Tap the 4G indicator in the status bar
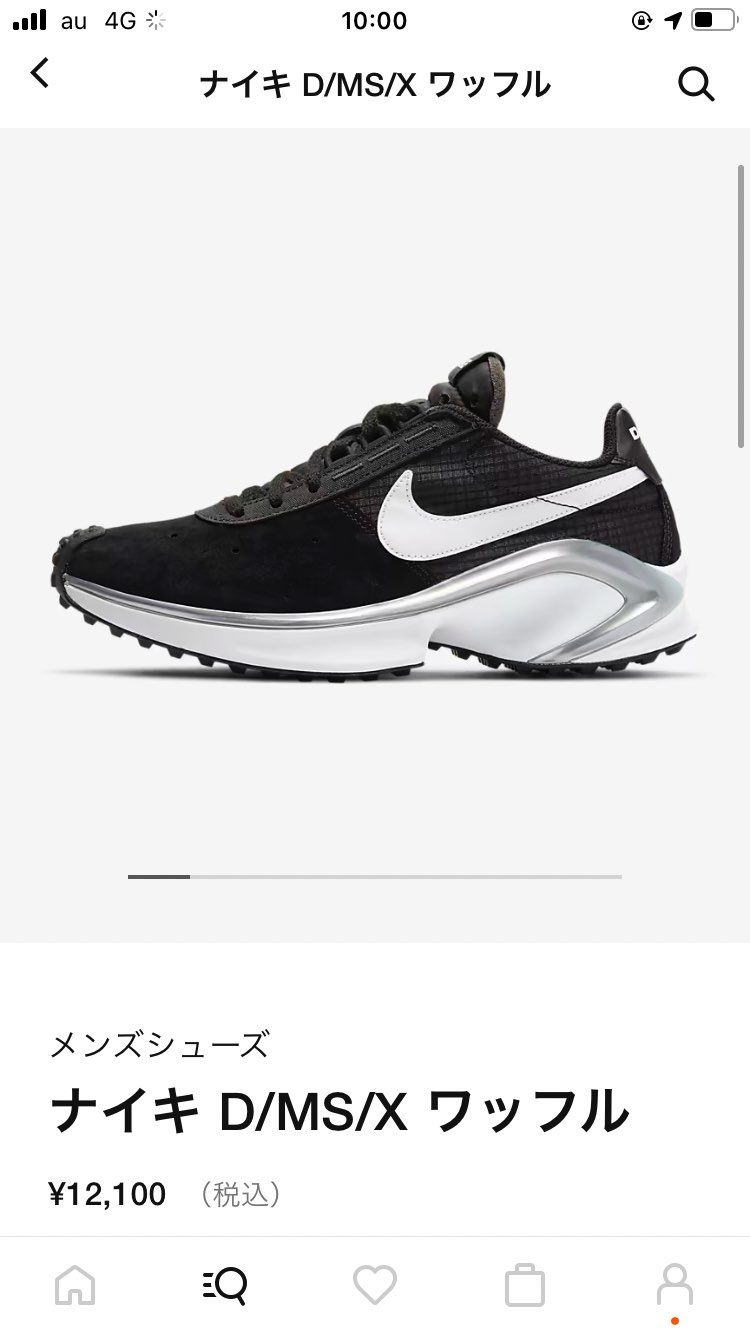750x1334 pixels. coord(120,19)
